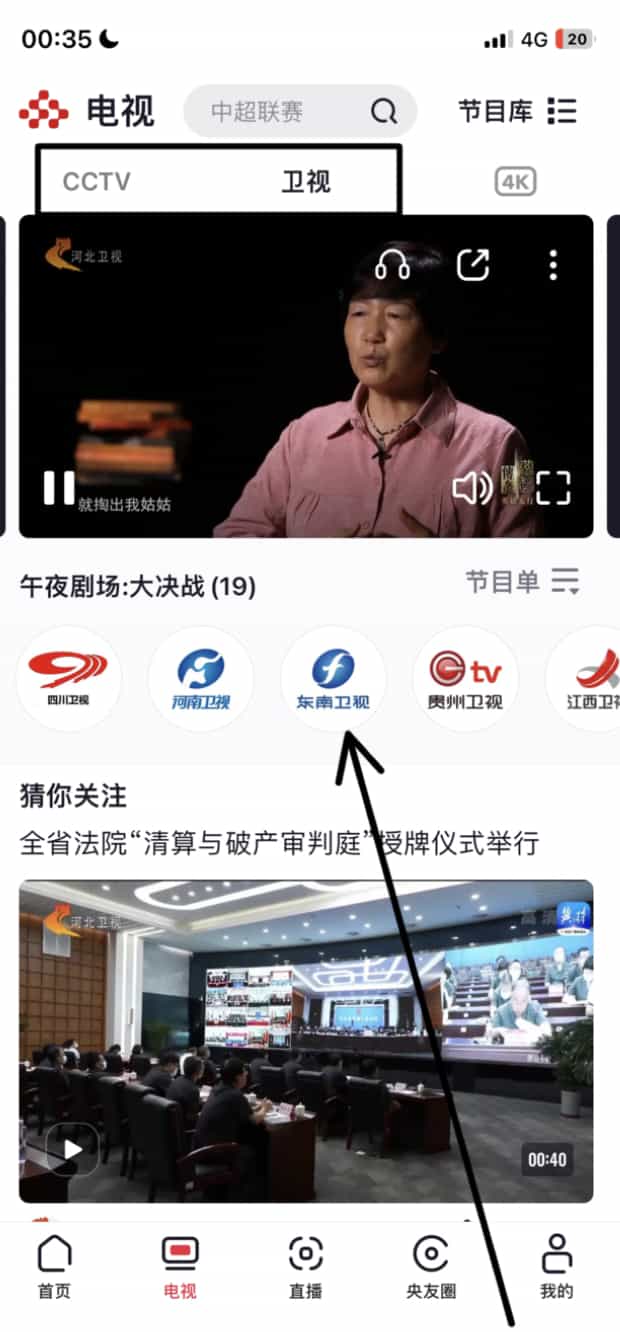The width and height of the screenshot is (620, 1332).
Task: Go to the 首页 home tab
Action: [55, 1266]
